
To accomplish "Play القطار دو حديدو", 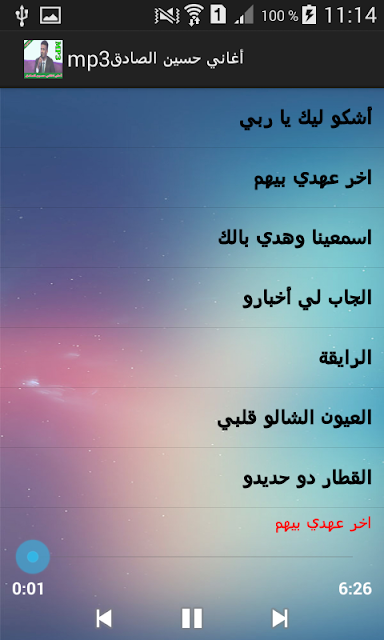I will 192,478.
